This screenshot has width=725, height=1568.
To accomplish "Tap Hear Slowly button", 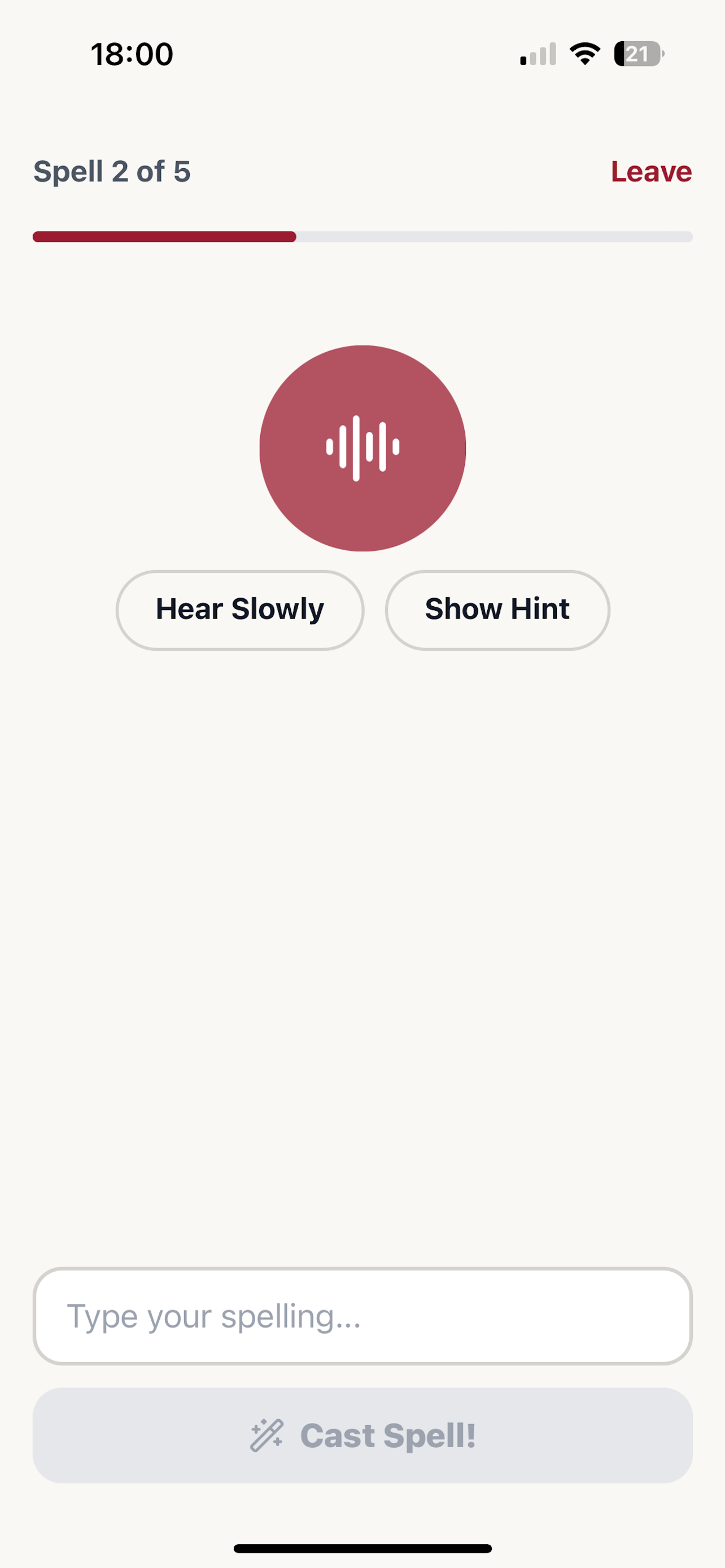I will tap(240, 610).
